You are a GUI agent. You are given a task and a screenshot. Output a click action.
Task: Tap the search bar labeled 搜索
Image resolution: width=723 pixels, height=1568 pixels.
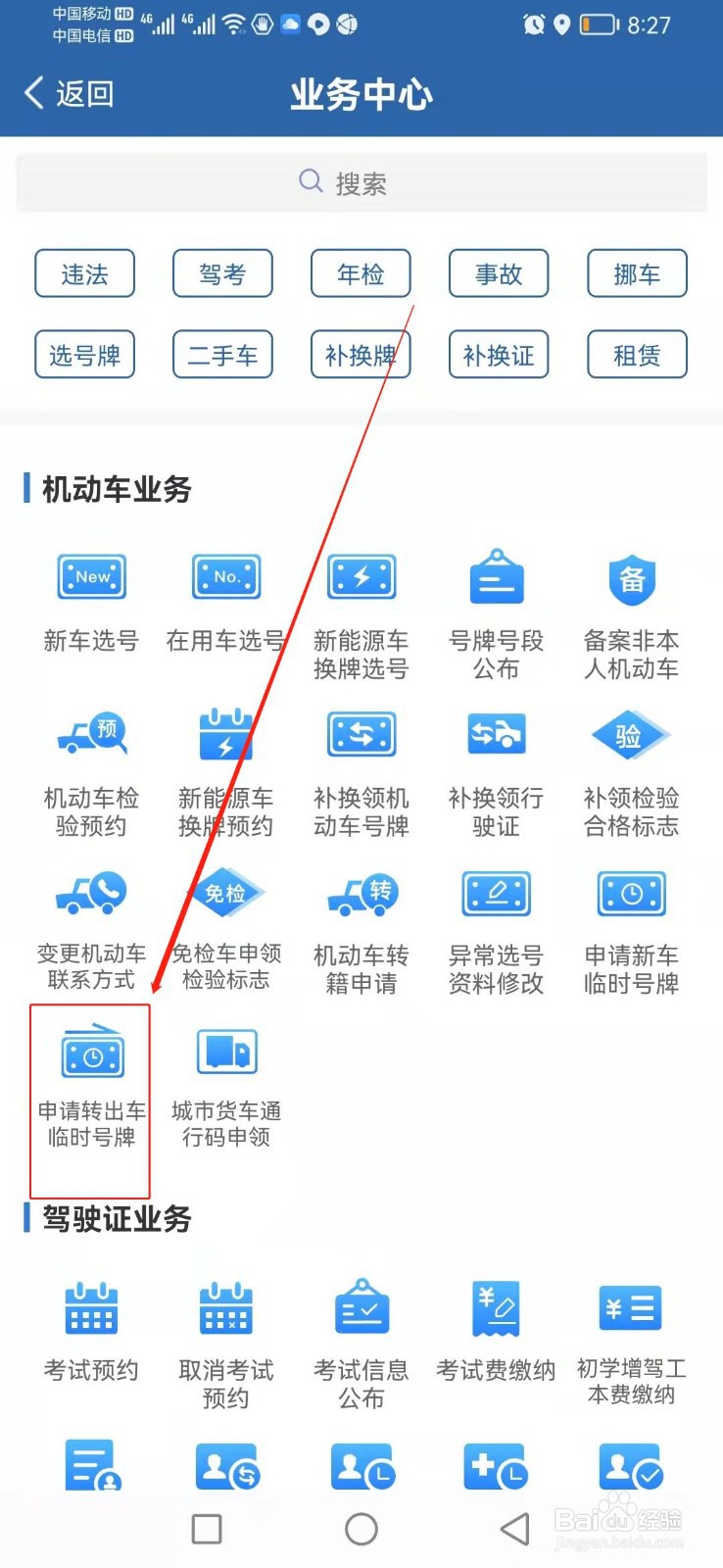tap(361, 181)
